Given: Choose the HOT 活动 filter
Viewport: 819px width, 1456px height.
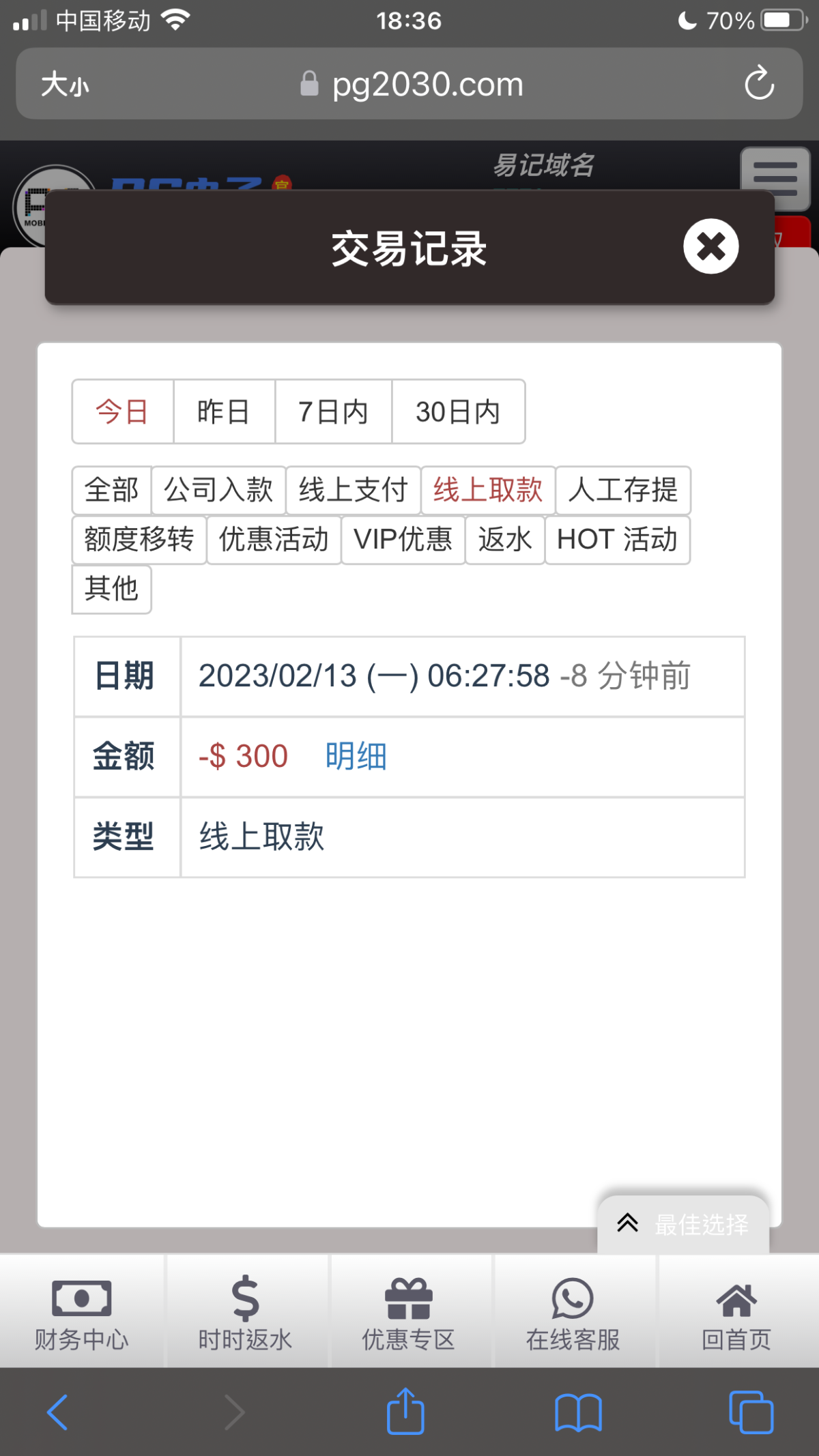Looking at the screenshot, I should [617, 540].
